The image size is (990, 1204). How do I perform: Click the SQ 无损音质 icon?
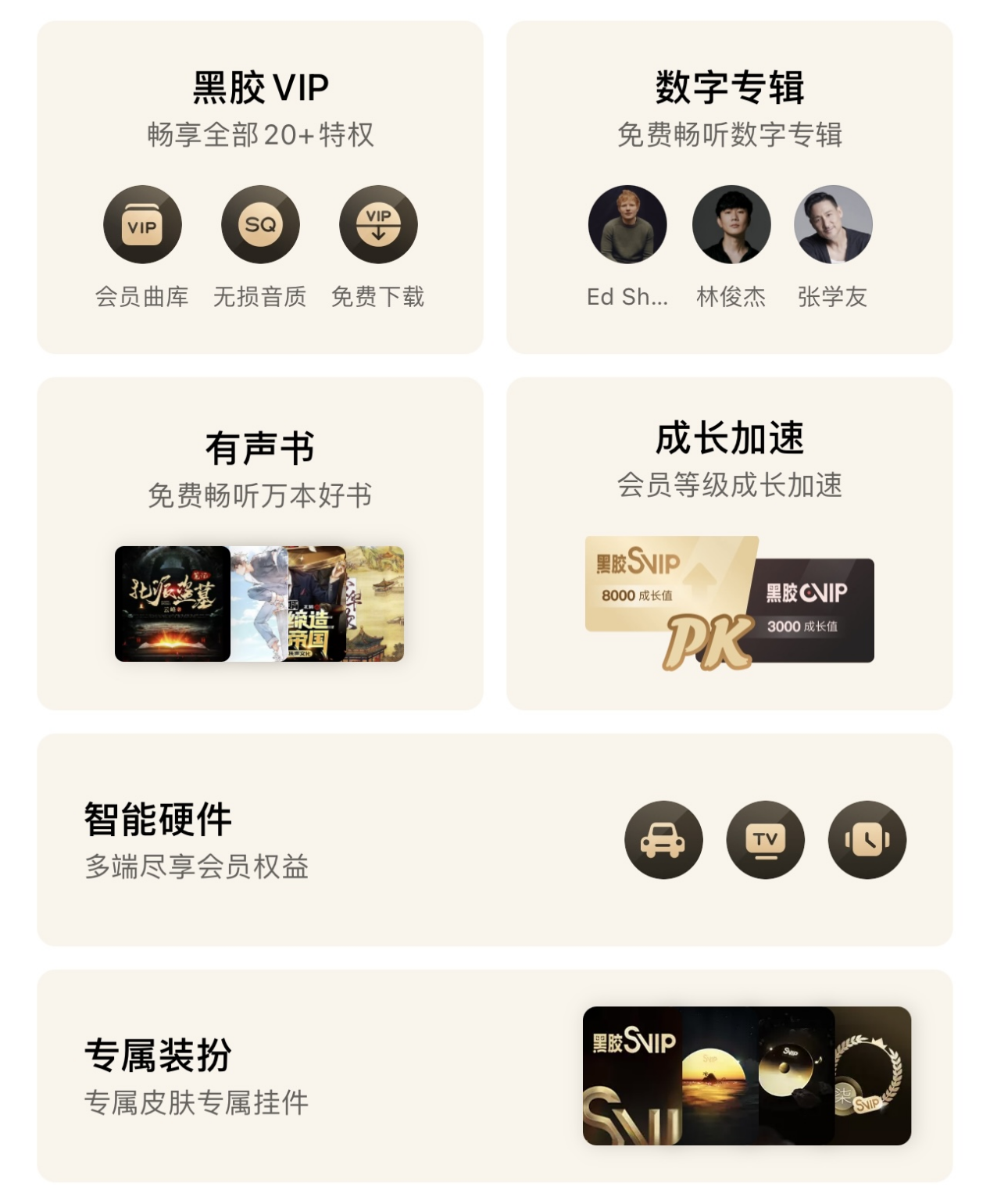pos(261,223)
